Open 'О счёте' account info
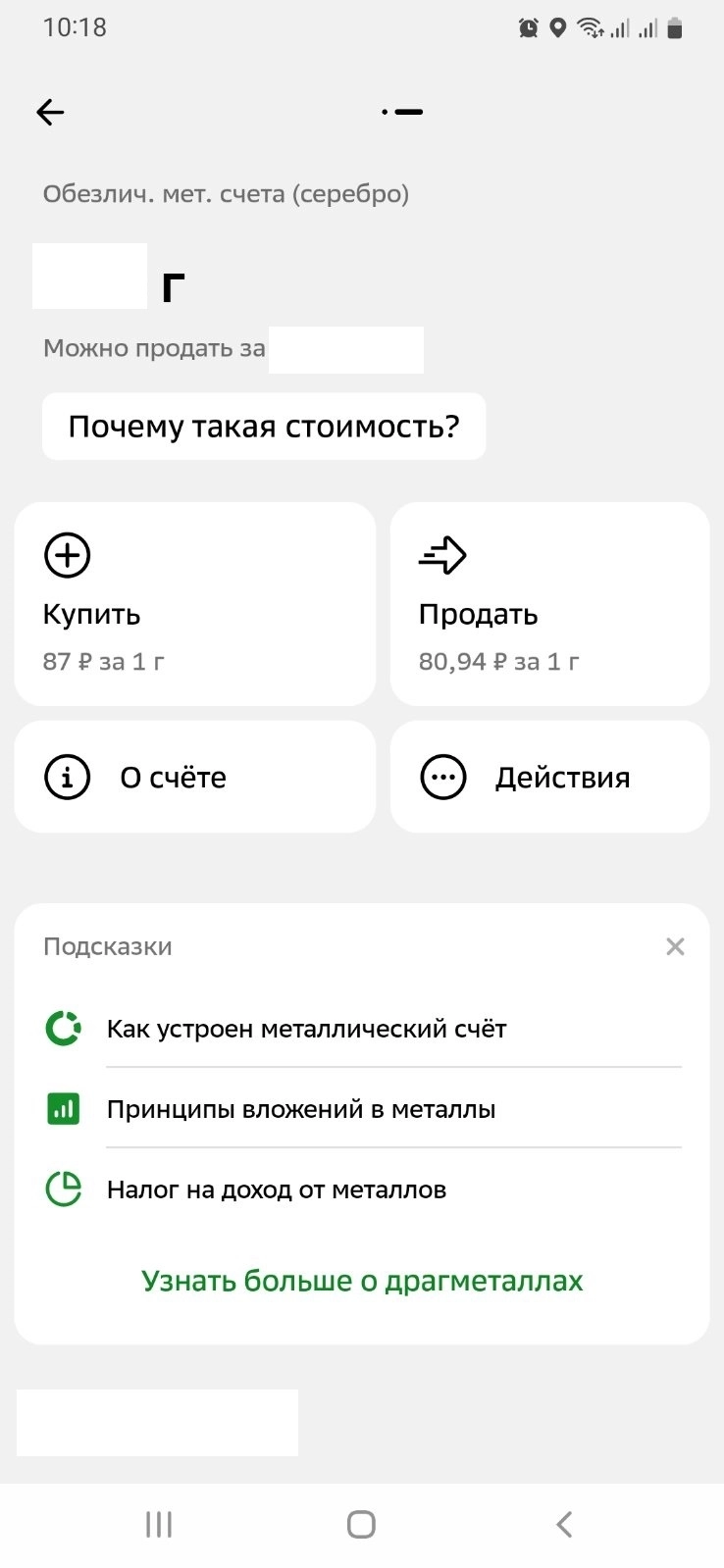 194,778
